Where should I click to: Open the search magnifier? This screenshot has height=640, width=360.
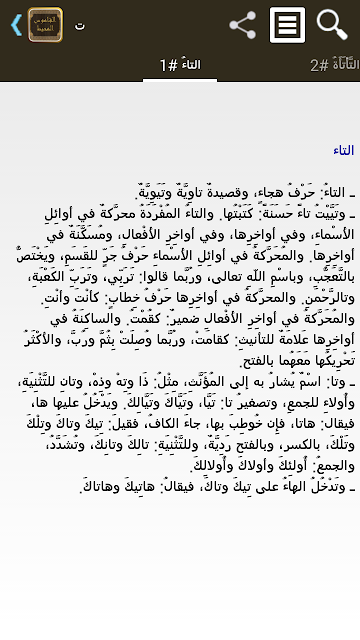click(x=332, y=25)
